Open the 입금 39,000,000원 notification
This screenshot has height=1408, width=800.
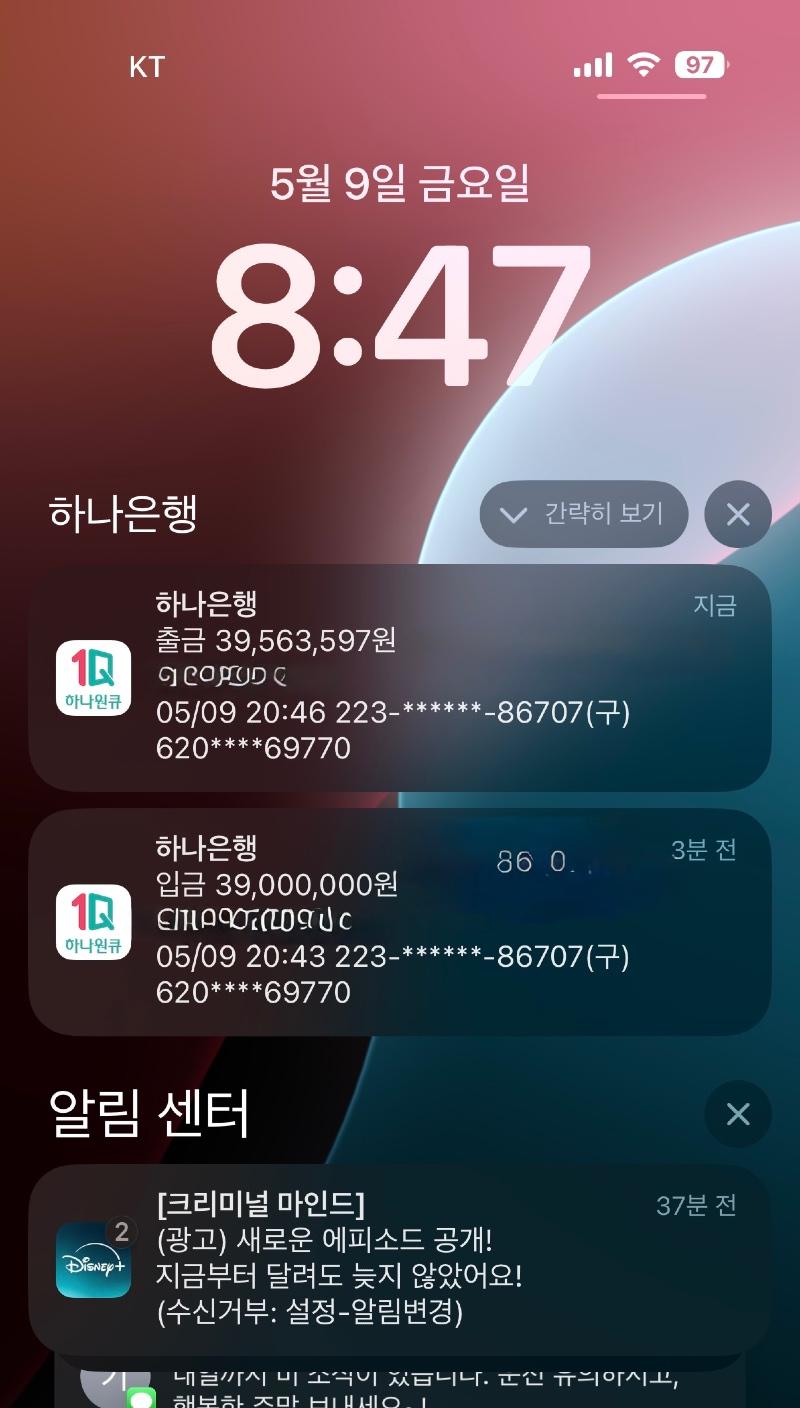point(400,922)
